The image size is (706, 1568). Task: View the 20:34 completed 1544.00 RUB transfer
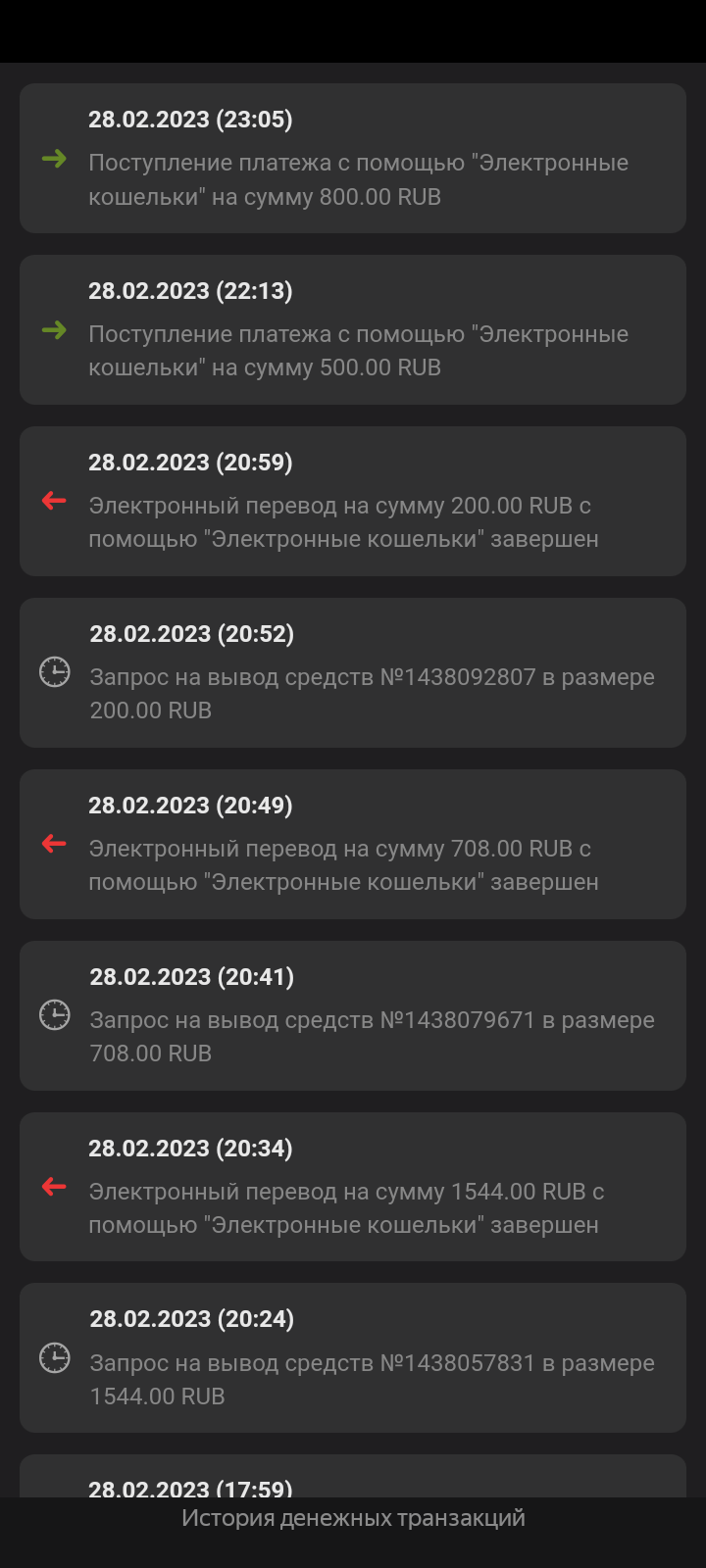(353, 1187)
